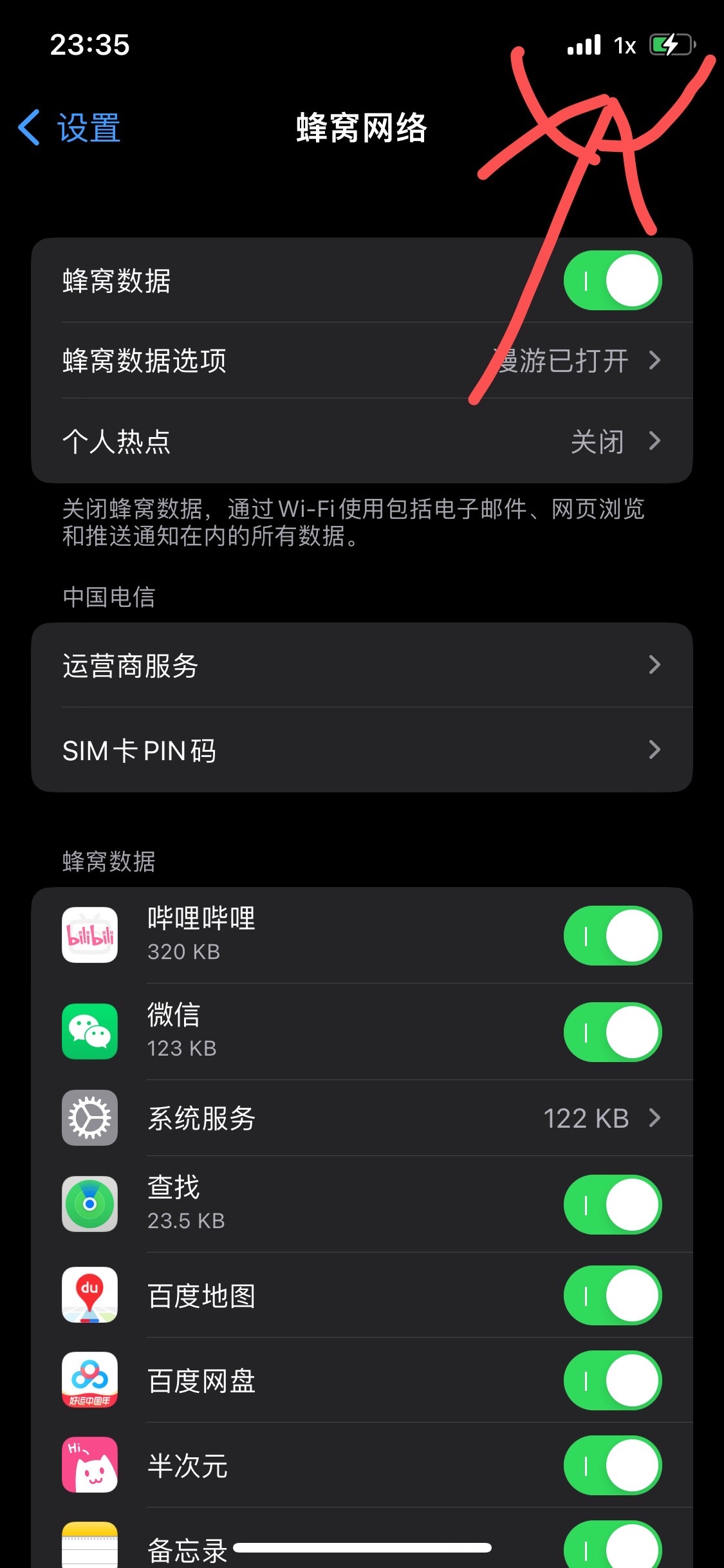Click the 查找 (Find My) app icon

click(x=89, y=1204)
